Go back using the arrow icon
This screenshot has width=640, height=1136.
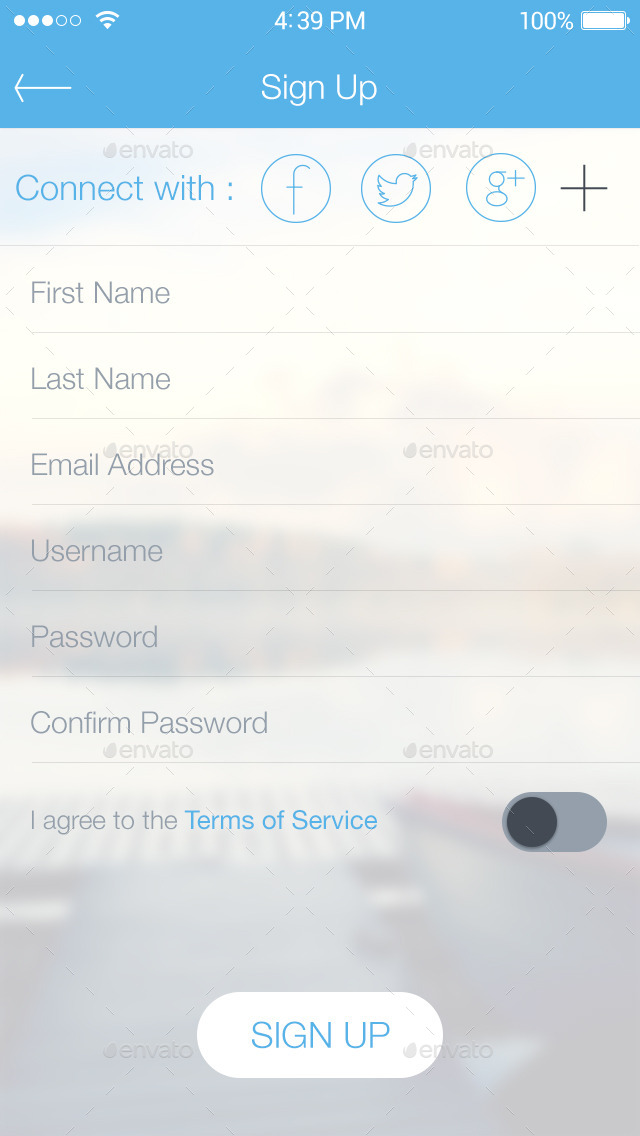(x=43, y=88)
